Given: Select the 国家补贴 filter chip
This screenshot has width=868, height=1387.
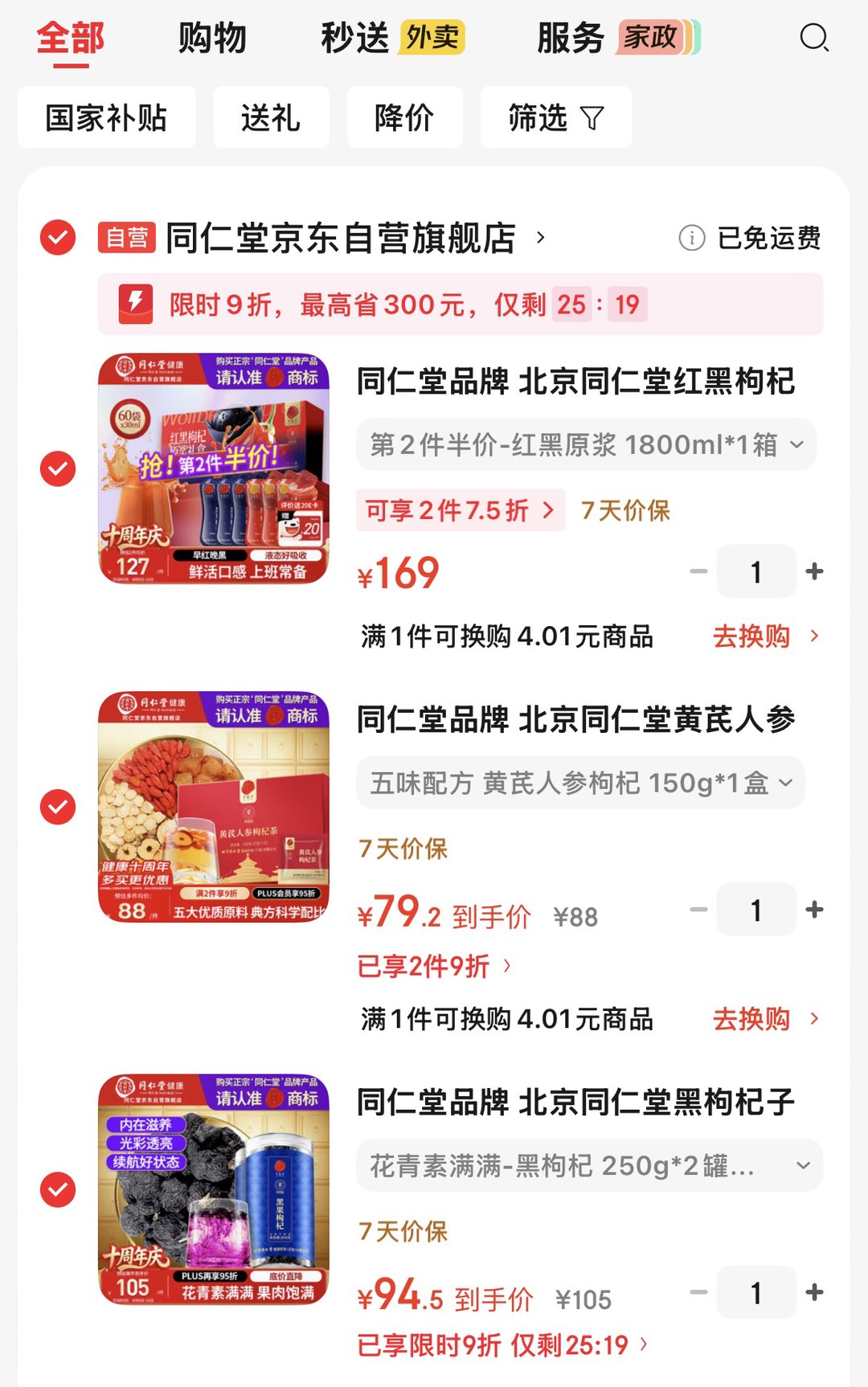Looking at the screenshot, I should pyautogui.click(x=106, y=118).
